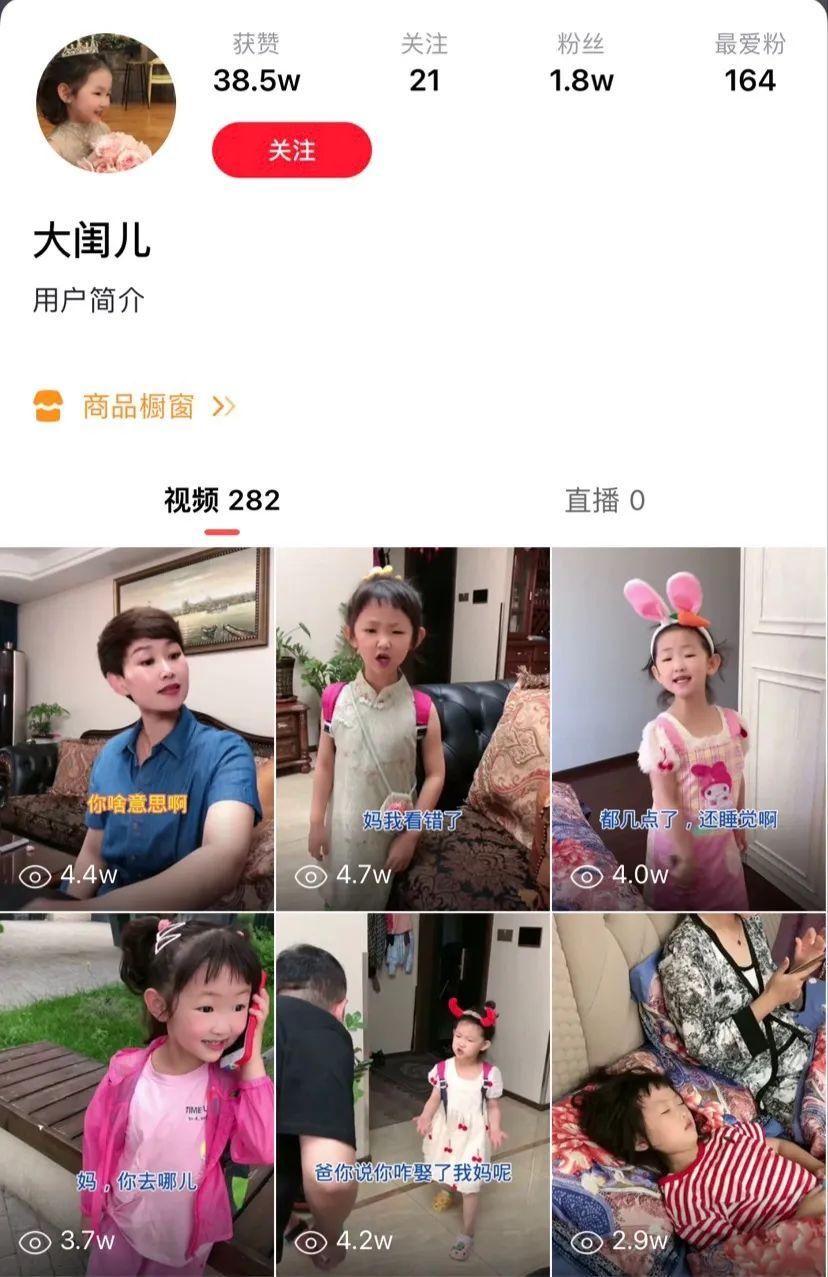Play the video captioned 你啥意思啊
The image size is (828, 1277).
[x=137, y=728]
